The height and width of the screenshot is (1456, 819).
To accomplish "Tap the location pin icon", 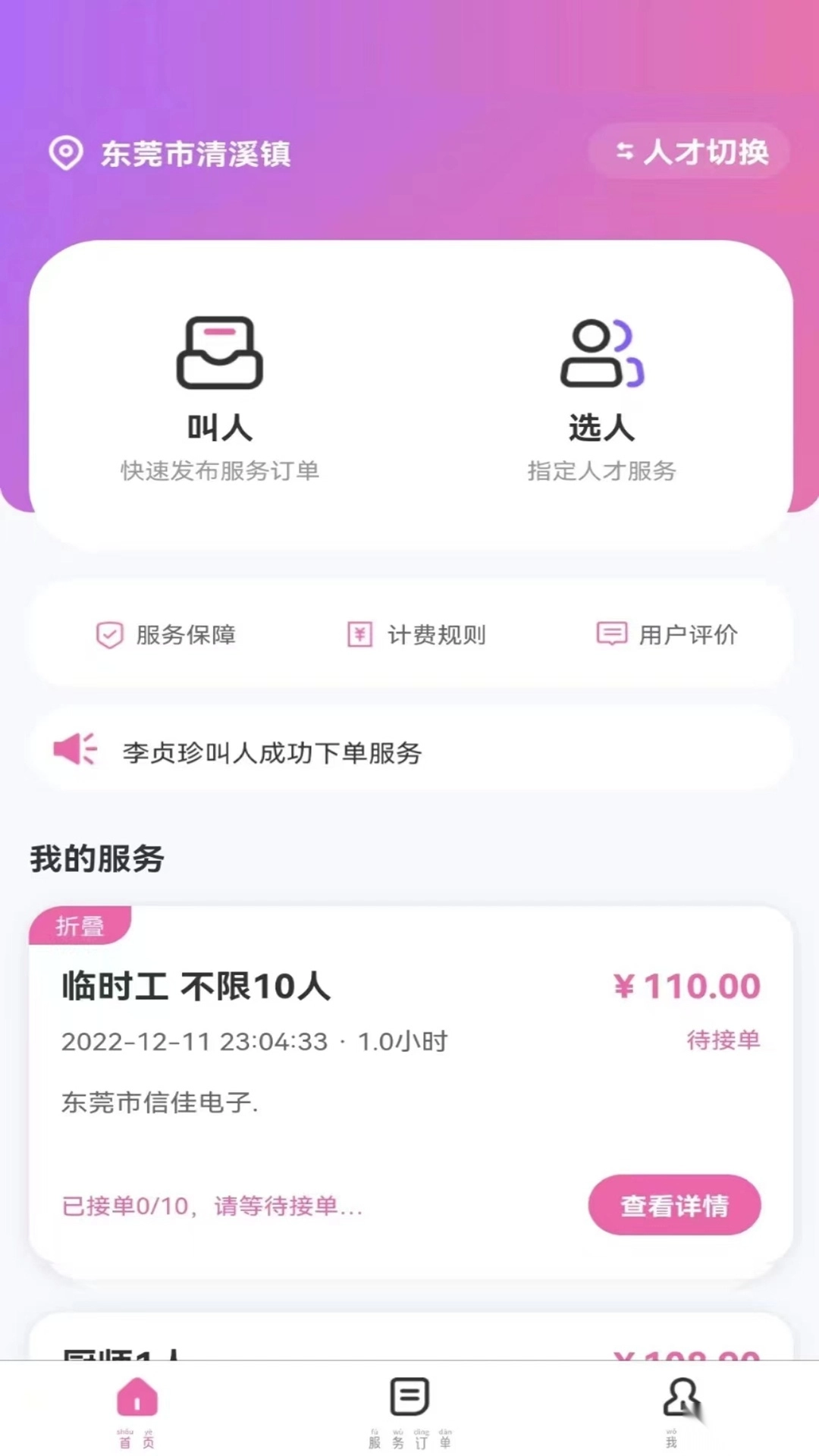I will tap(67, 154).
